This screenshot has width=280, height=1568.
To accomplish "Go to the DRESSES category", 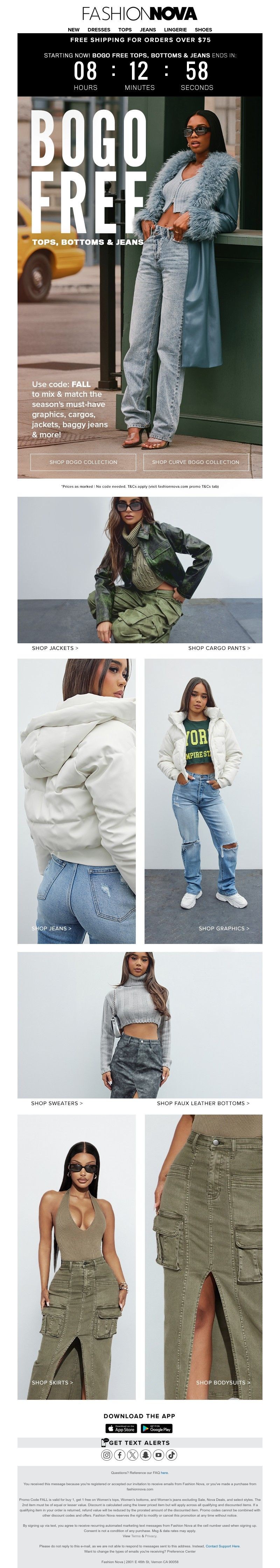I will tap(99, 29).
